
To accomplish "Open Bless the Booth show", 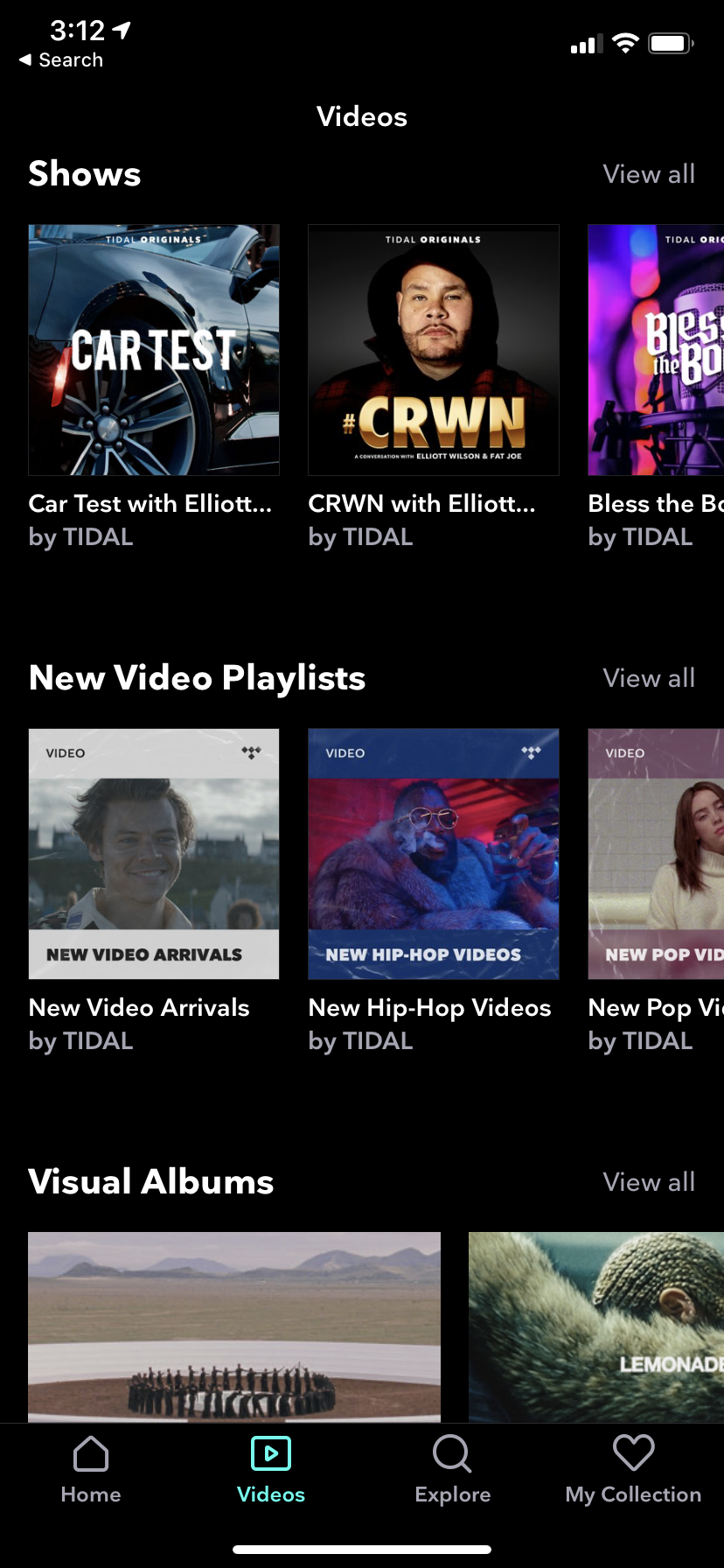I will click(x=656, y=350).
